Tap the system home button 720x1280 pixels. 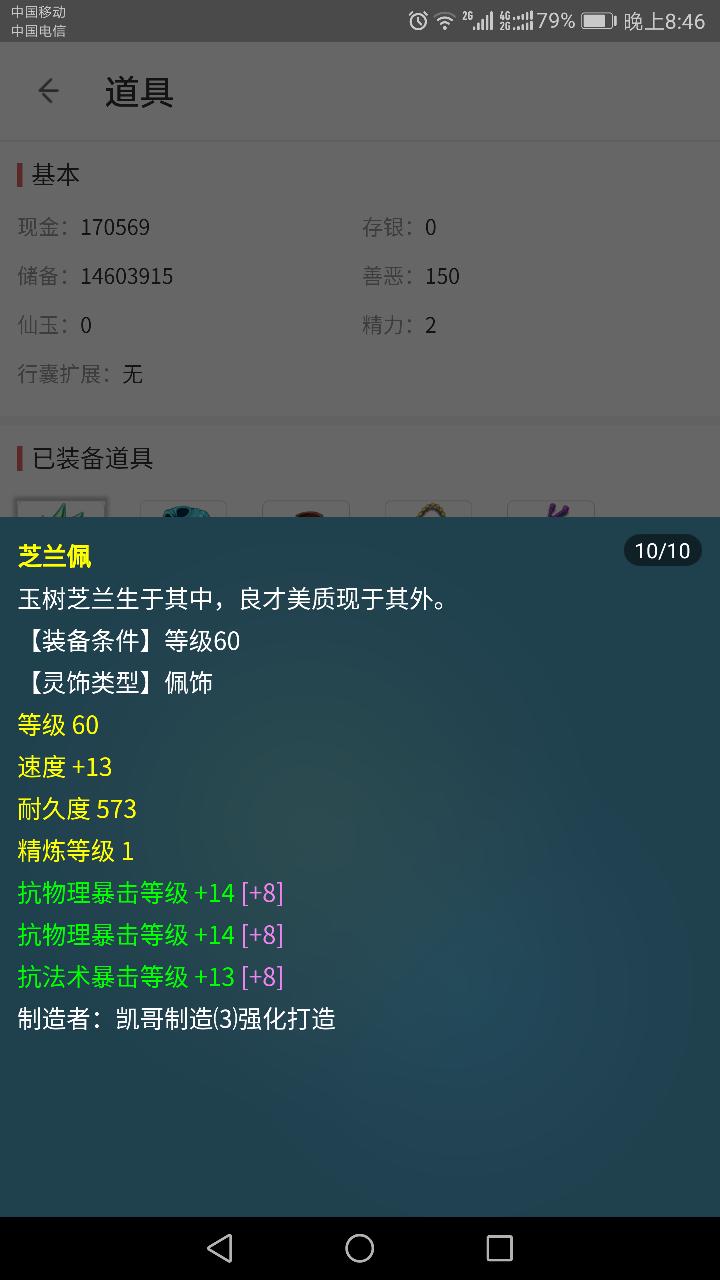point(359,1248)
